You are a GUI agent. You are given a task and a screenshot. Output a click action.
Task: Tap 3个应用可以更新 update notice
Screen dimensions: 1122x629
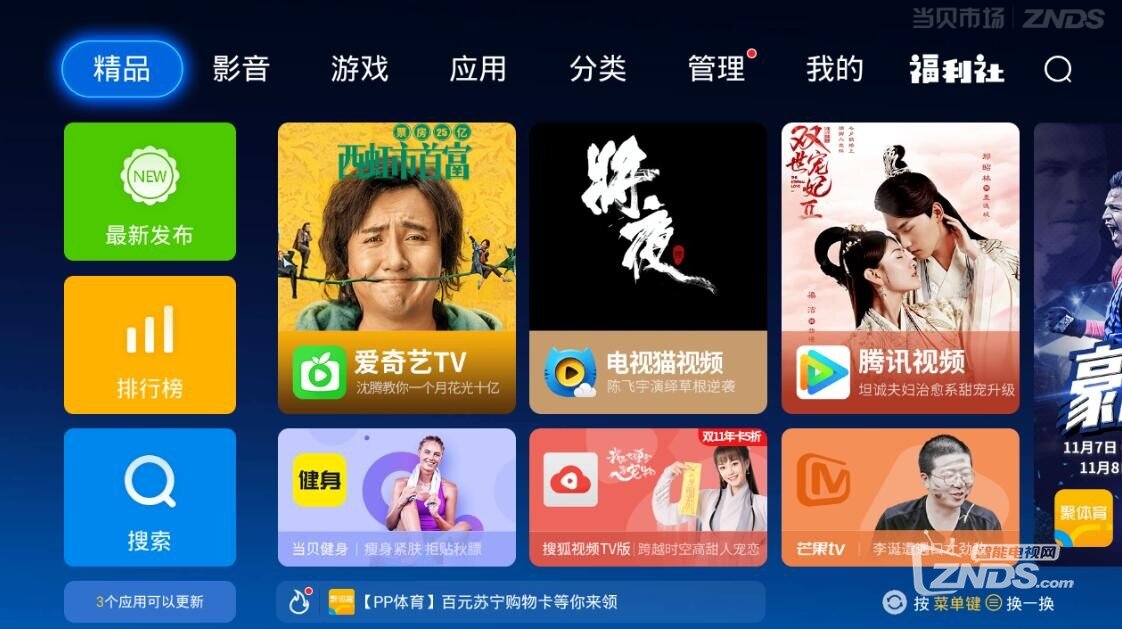coord(150,602)
